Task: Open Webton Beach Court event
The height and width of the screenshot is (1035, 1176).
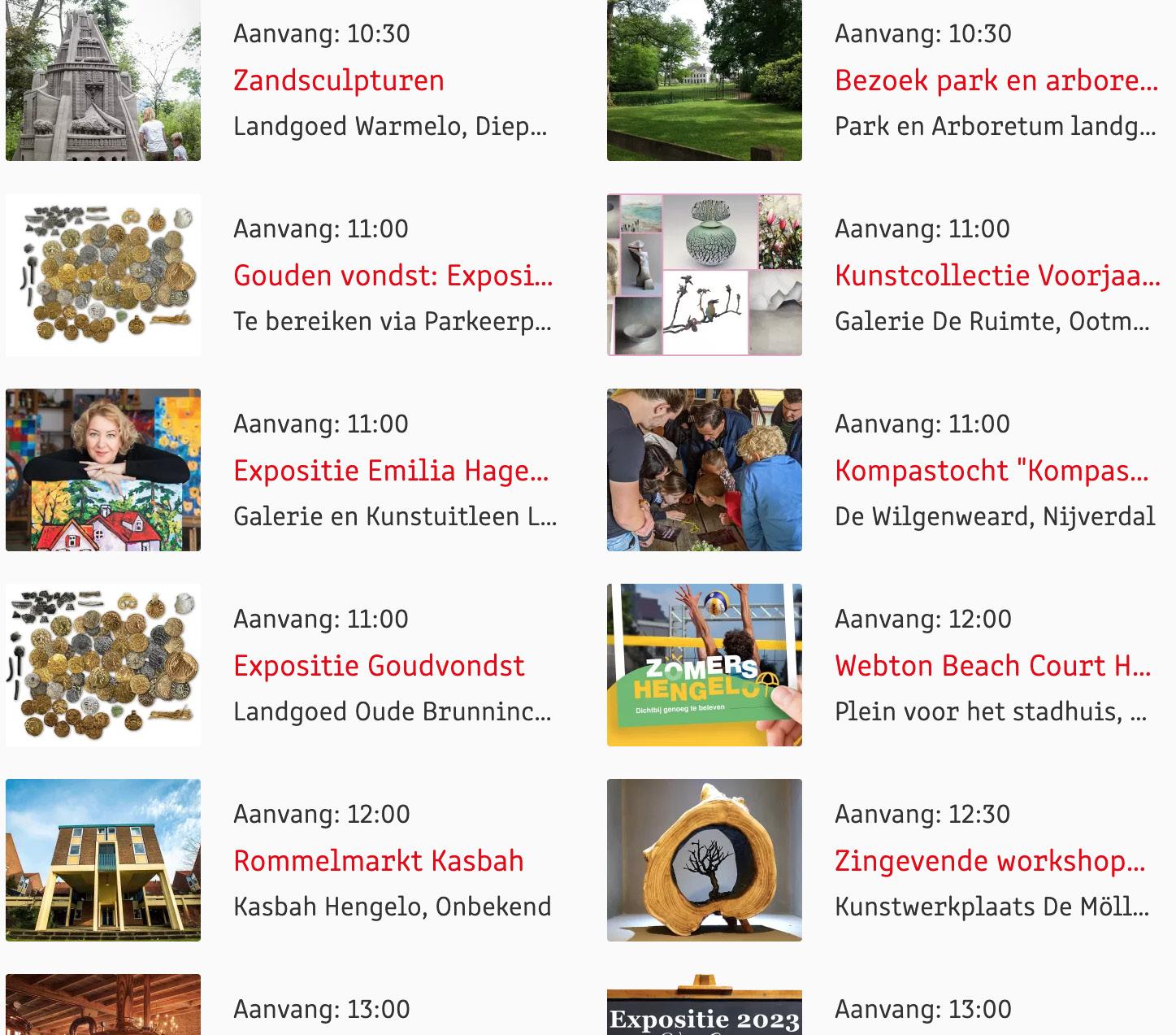Action: click(992, 666)
